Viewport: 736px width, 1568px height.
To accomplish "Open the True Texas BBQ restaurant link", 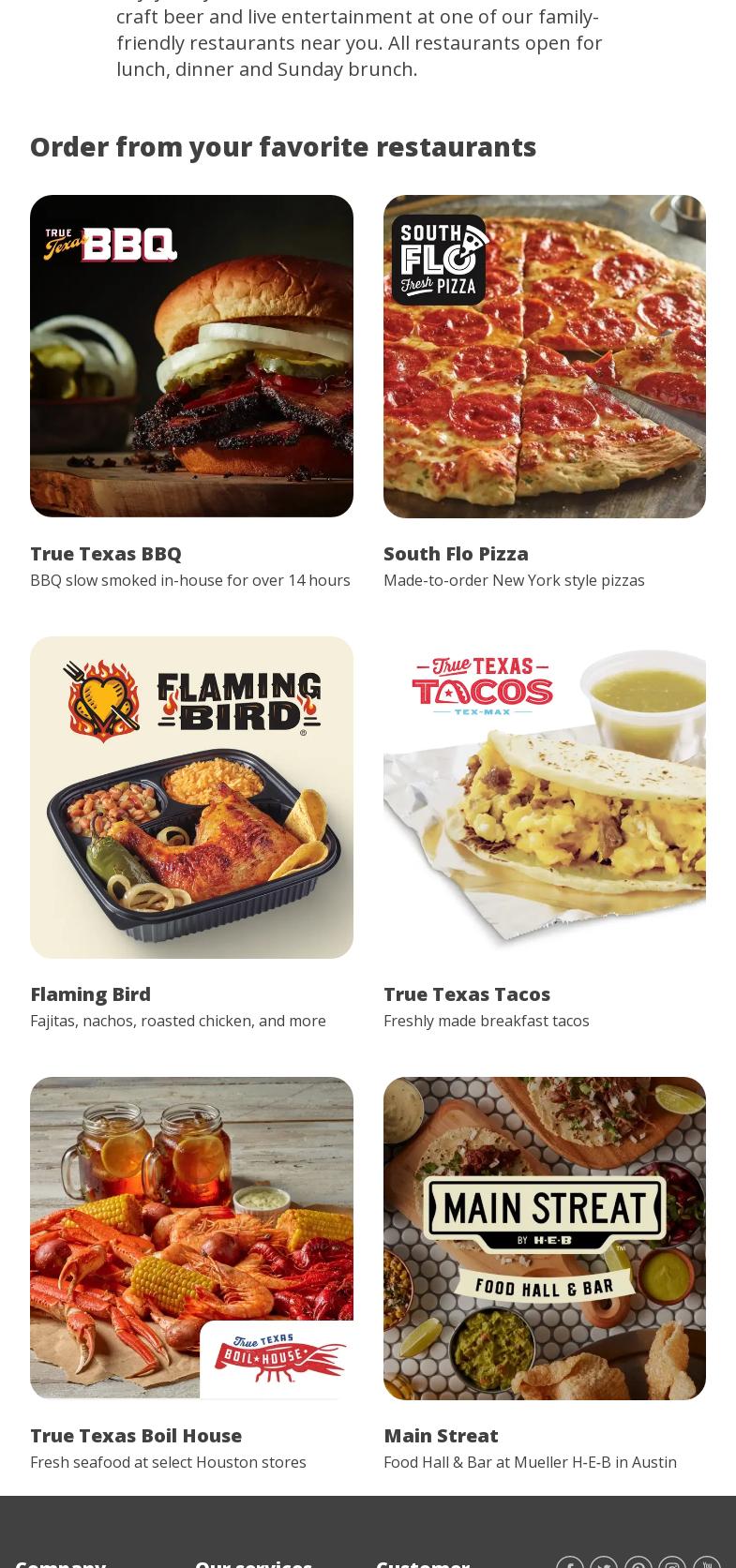I will coord(106,553).
